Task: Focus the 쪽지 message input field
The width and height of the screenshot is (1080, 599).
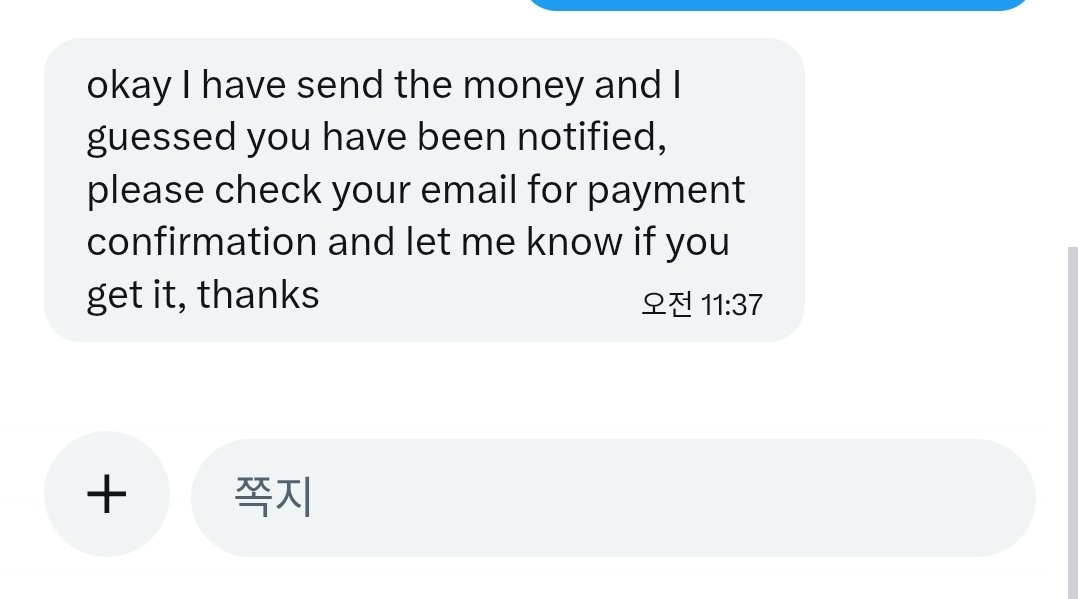Action: tap(612, 497)
